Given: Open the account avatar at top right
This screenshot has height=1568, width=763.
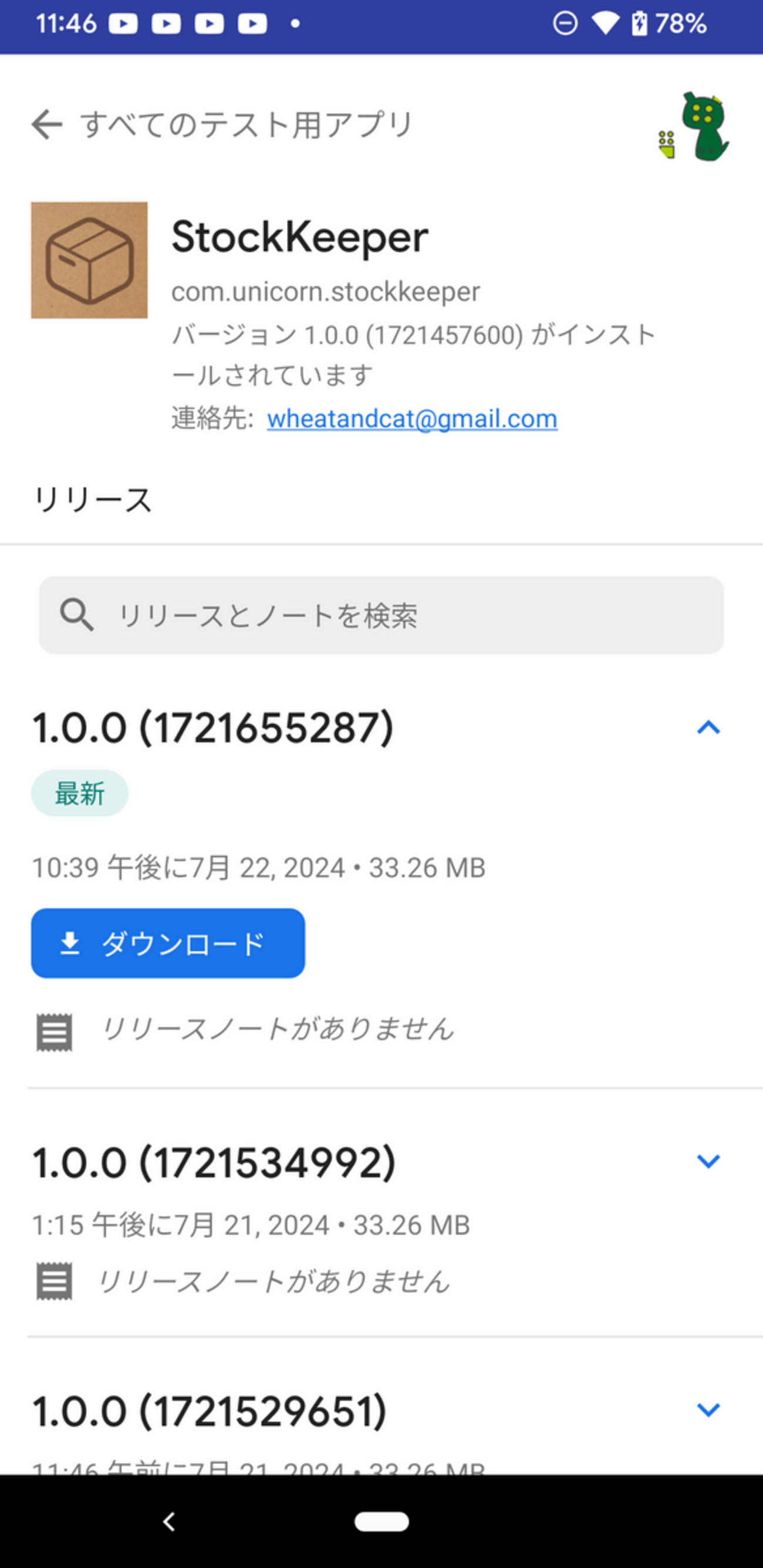Looking at the screenshot, I should (694, 127).
